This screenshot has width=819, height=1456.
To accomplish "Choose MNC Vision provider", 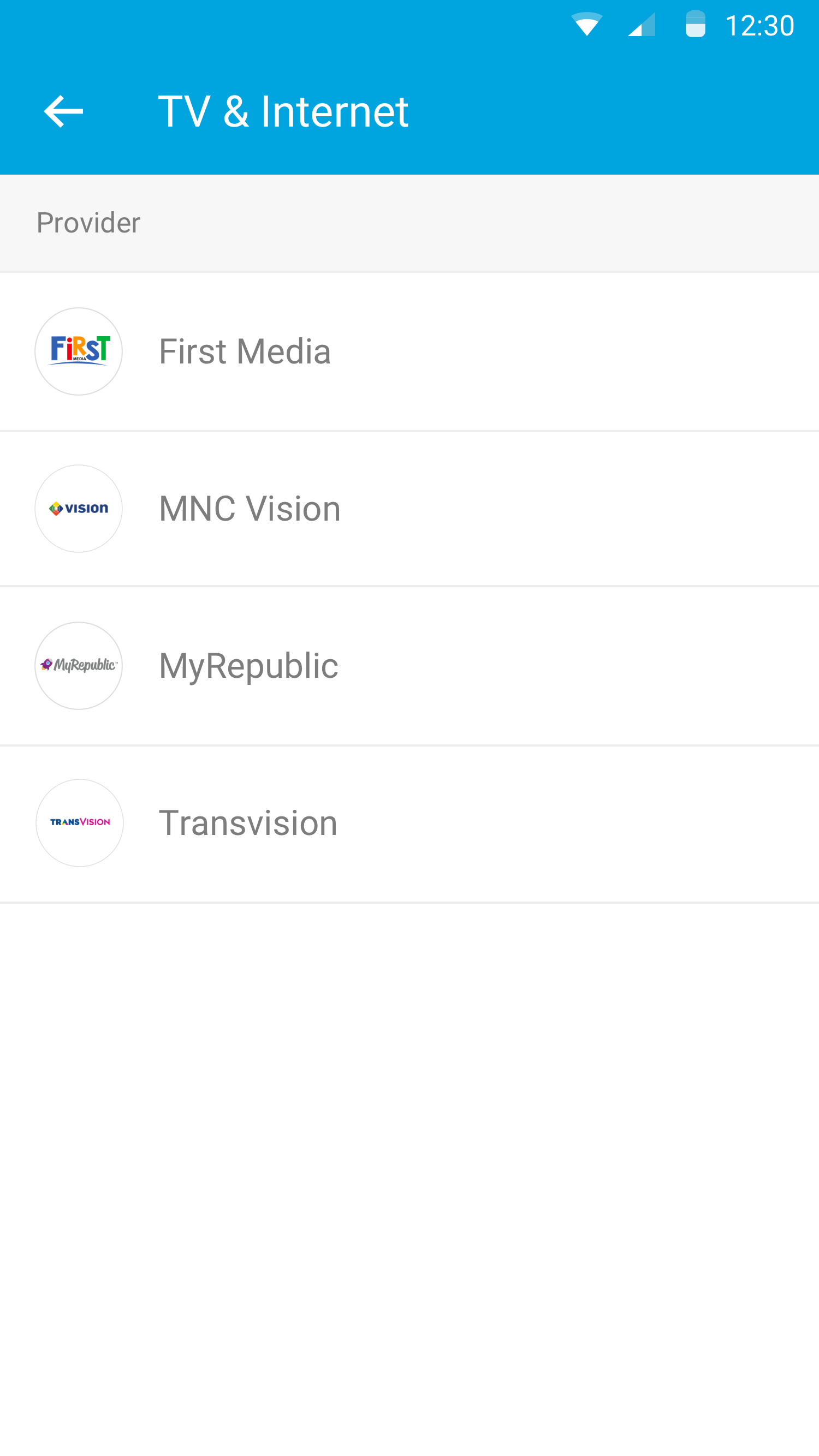I will 249,509.
